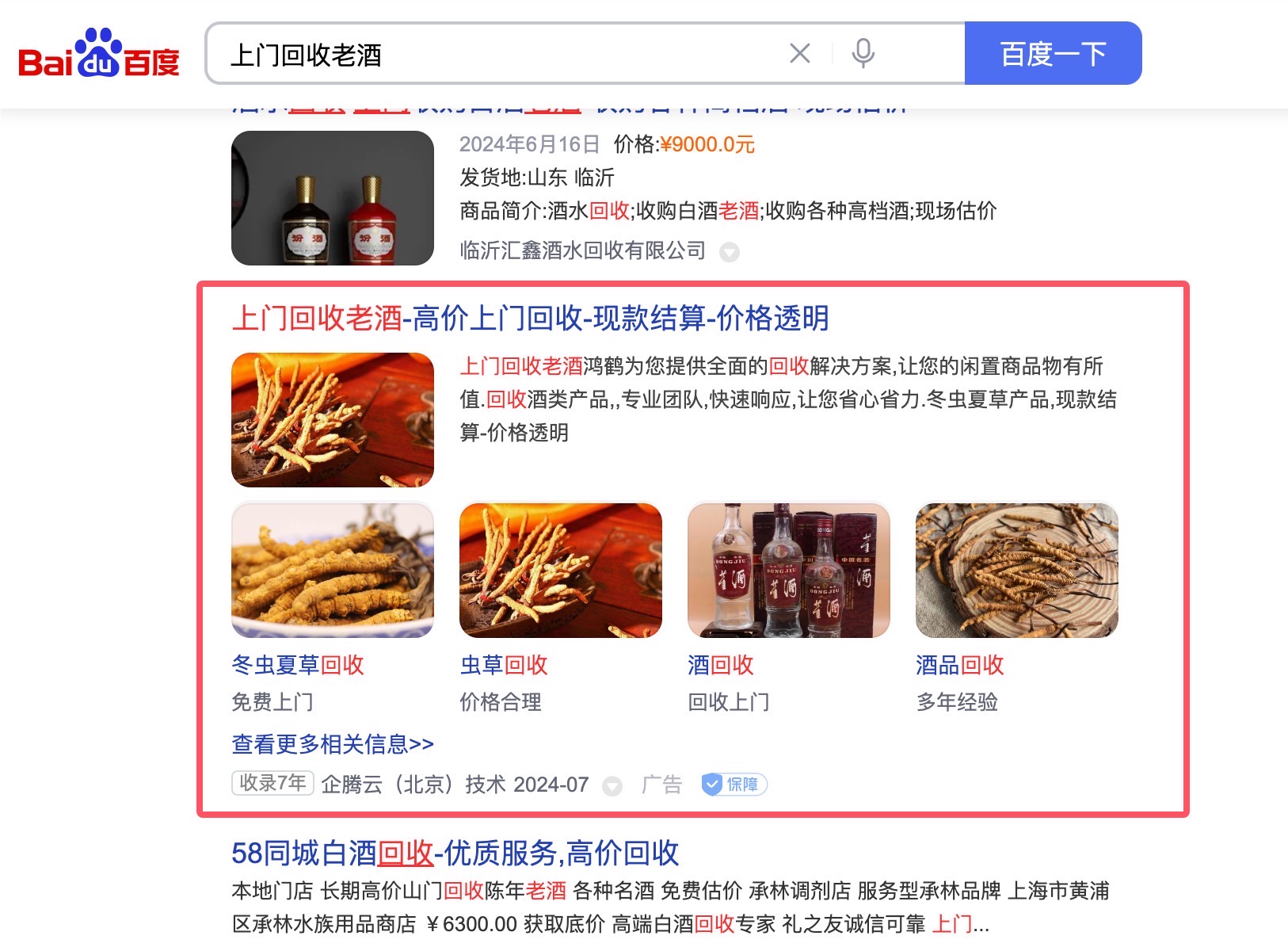Go to the Baidu homepage logo
The width and height of the screenshot is (1288, 951).
99,55
